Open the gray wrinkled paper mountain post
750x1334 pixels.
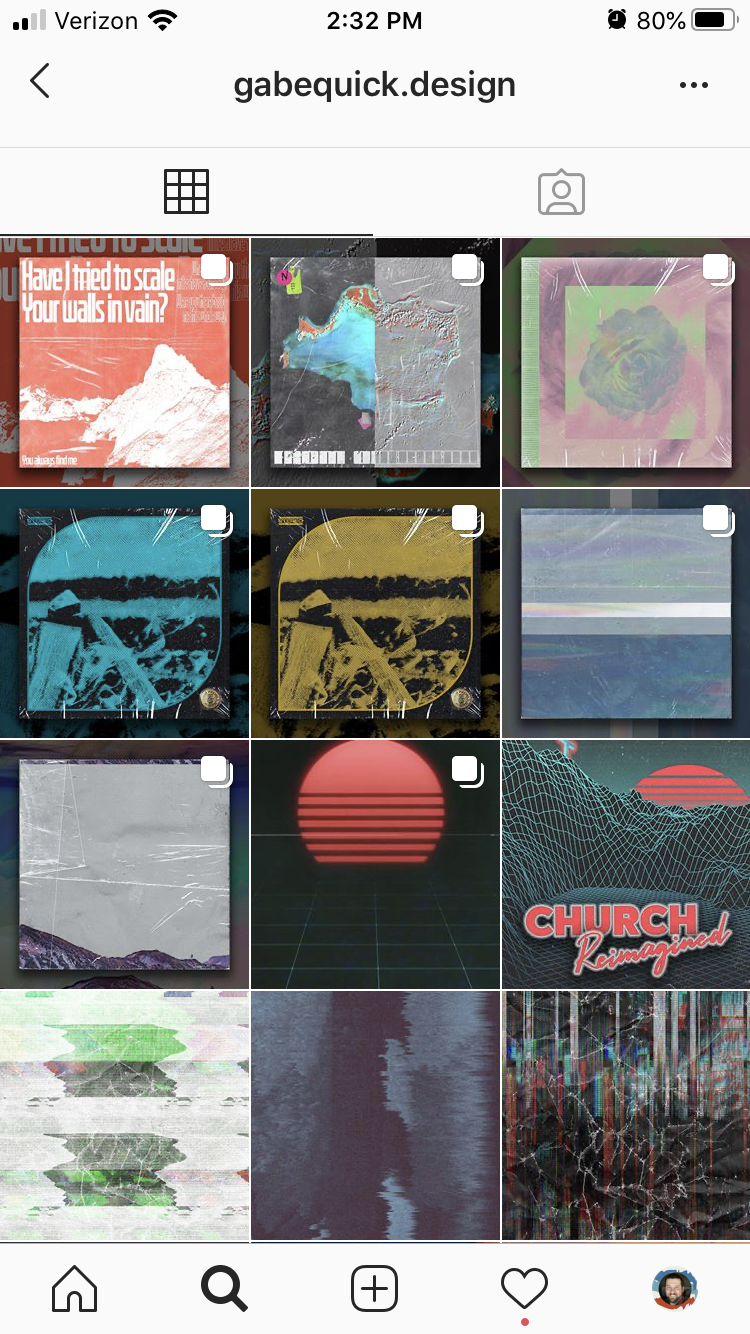coord(124,864)
